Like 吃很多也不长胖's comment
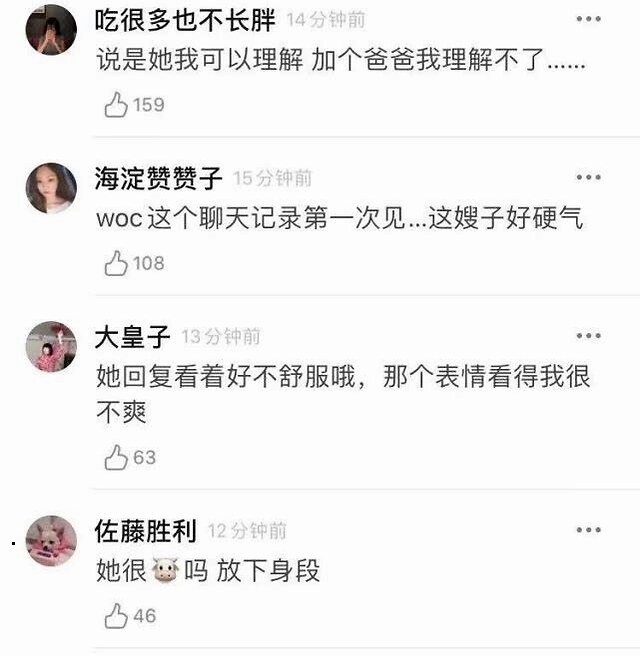This screenshot has width=640, height=656. (117, 104)
